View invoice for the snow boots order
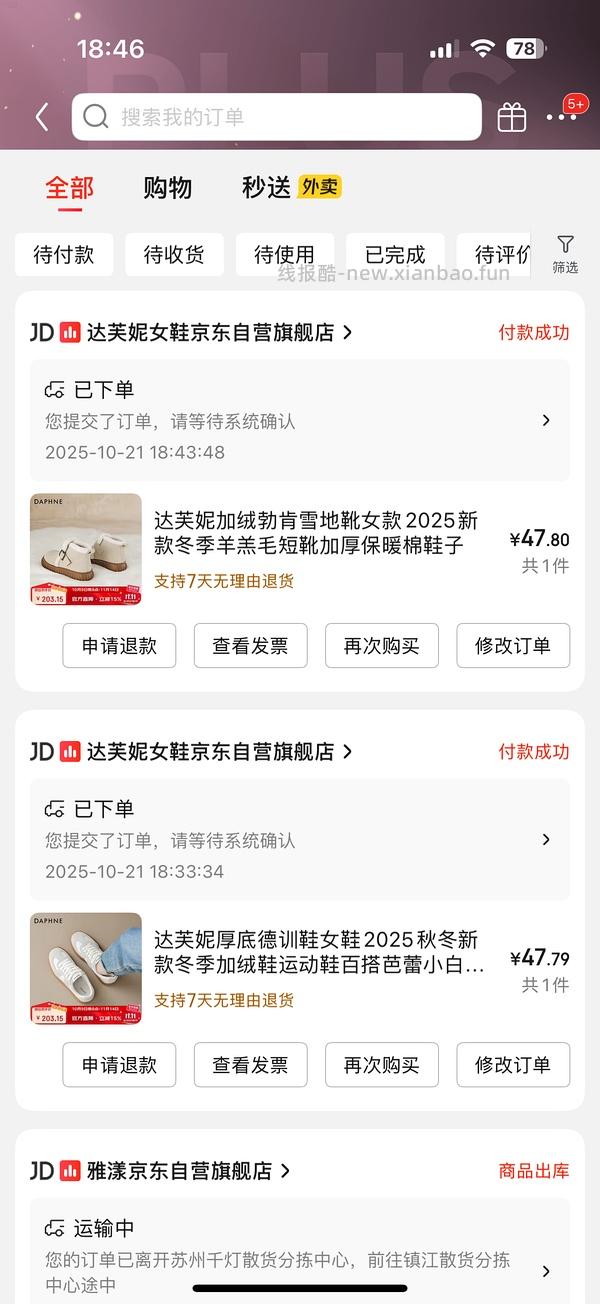Screen dimensions: 600x1304 (250, 646)
